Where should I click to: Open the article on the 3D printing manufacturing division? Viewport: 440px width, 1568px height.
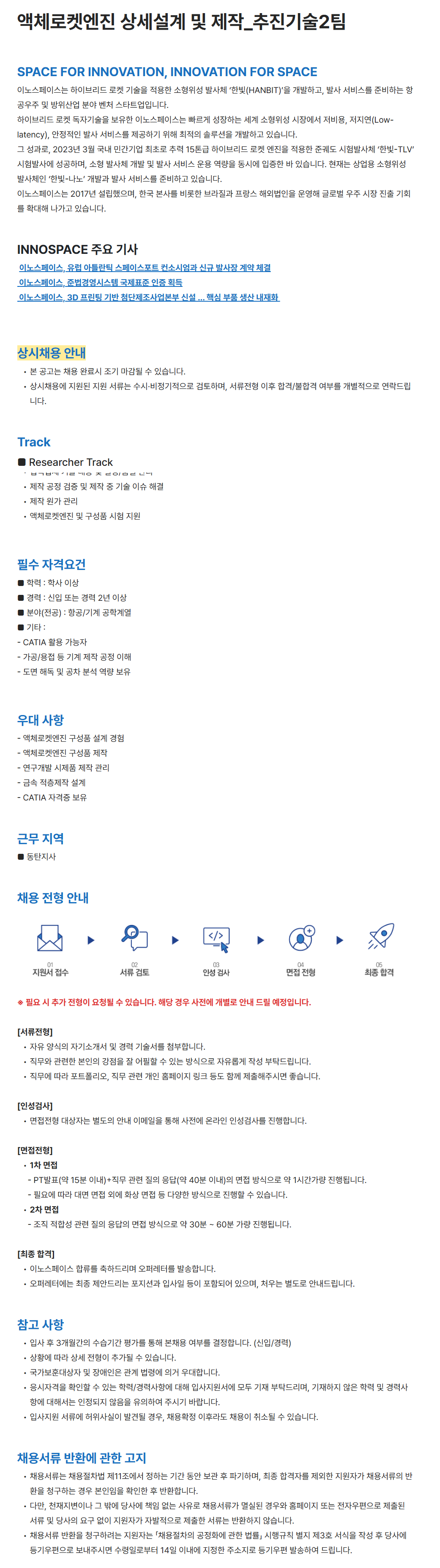148,297
